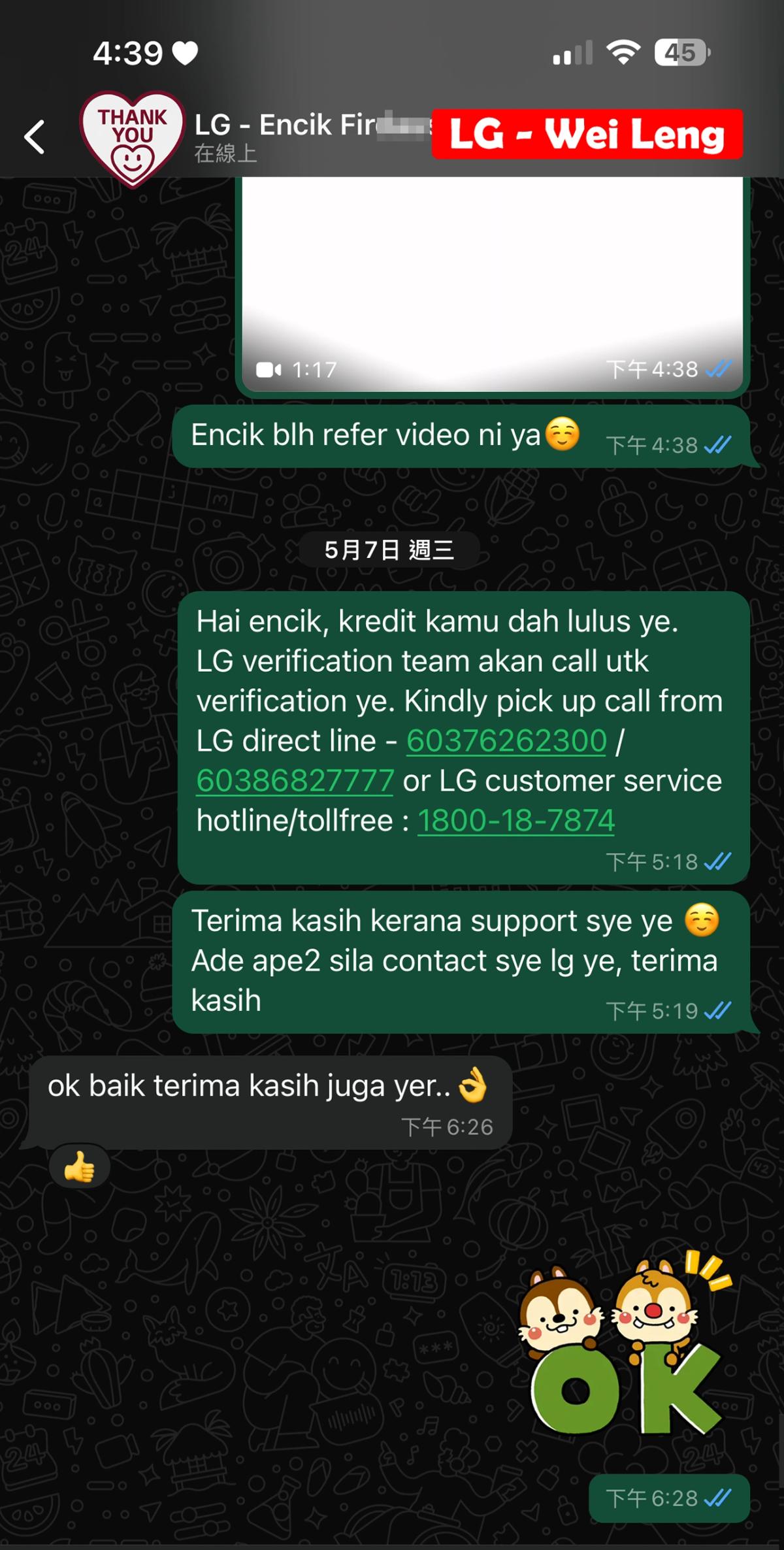Play the 1:17 video message
The width and height of the screenshot is (784, 1550).
point(491,281)
